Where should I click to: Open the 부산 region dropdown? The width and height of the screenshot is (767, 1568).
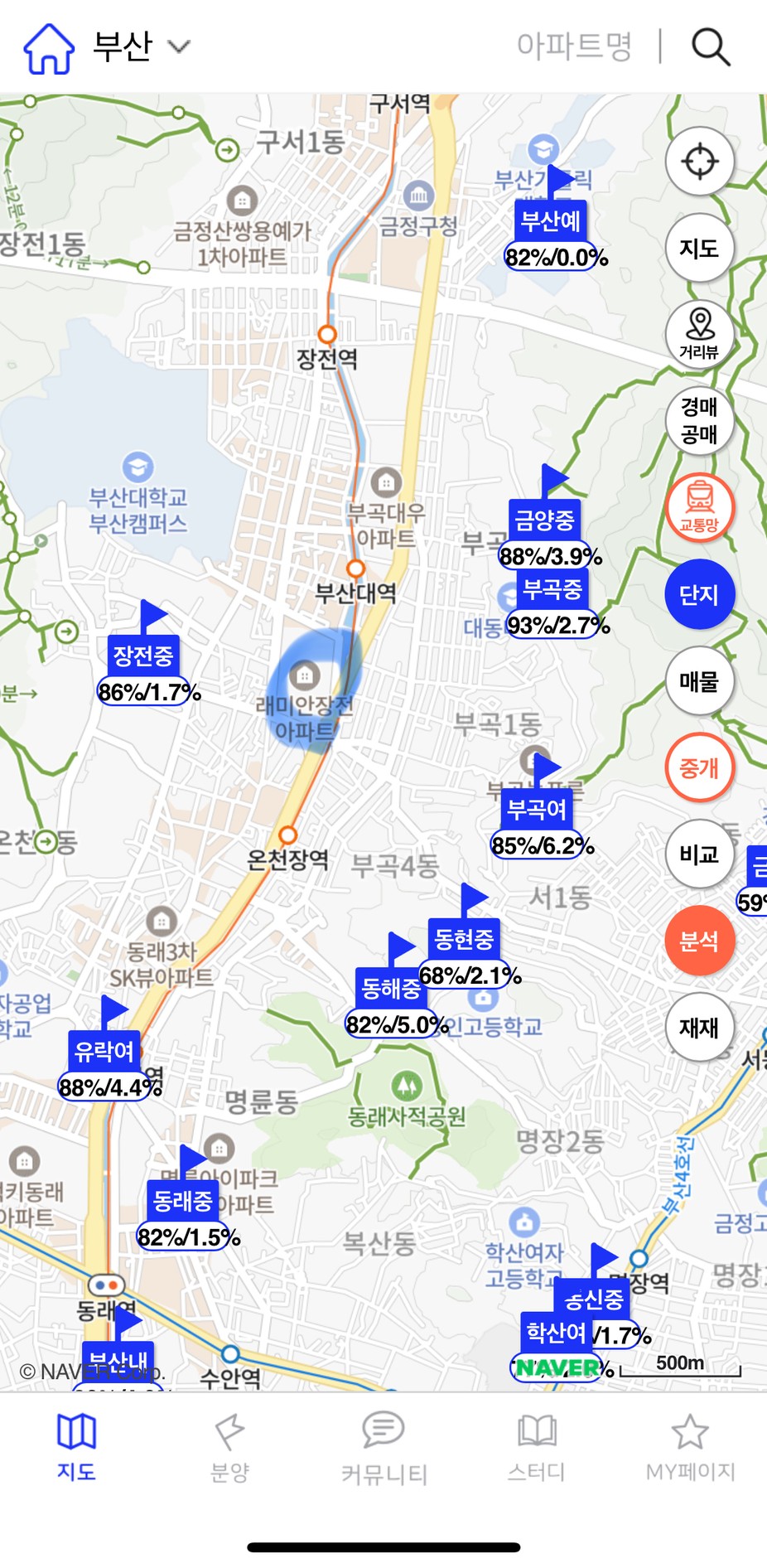(x=141, y=46)
